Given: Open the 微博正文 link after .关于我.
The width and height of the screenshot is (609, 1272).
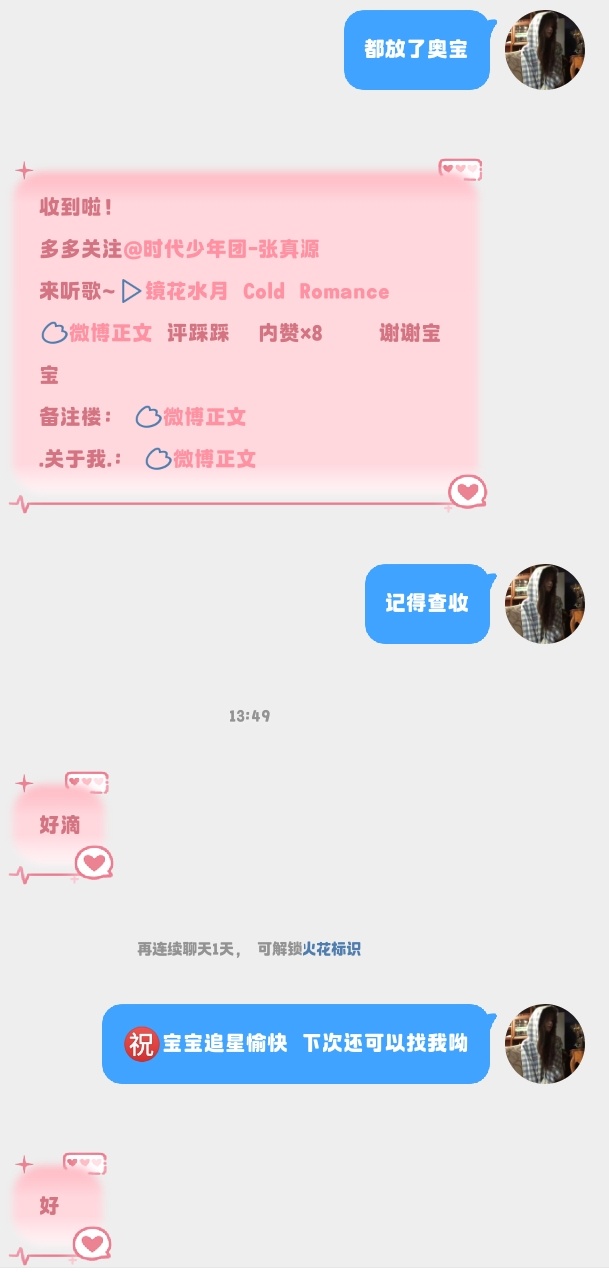Looking at the screenshot, I should click(201, 459).
